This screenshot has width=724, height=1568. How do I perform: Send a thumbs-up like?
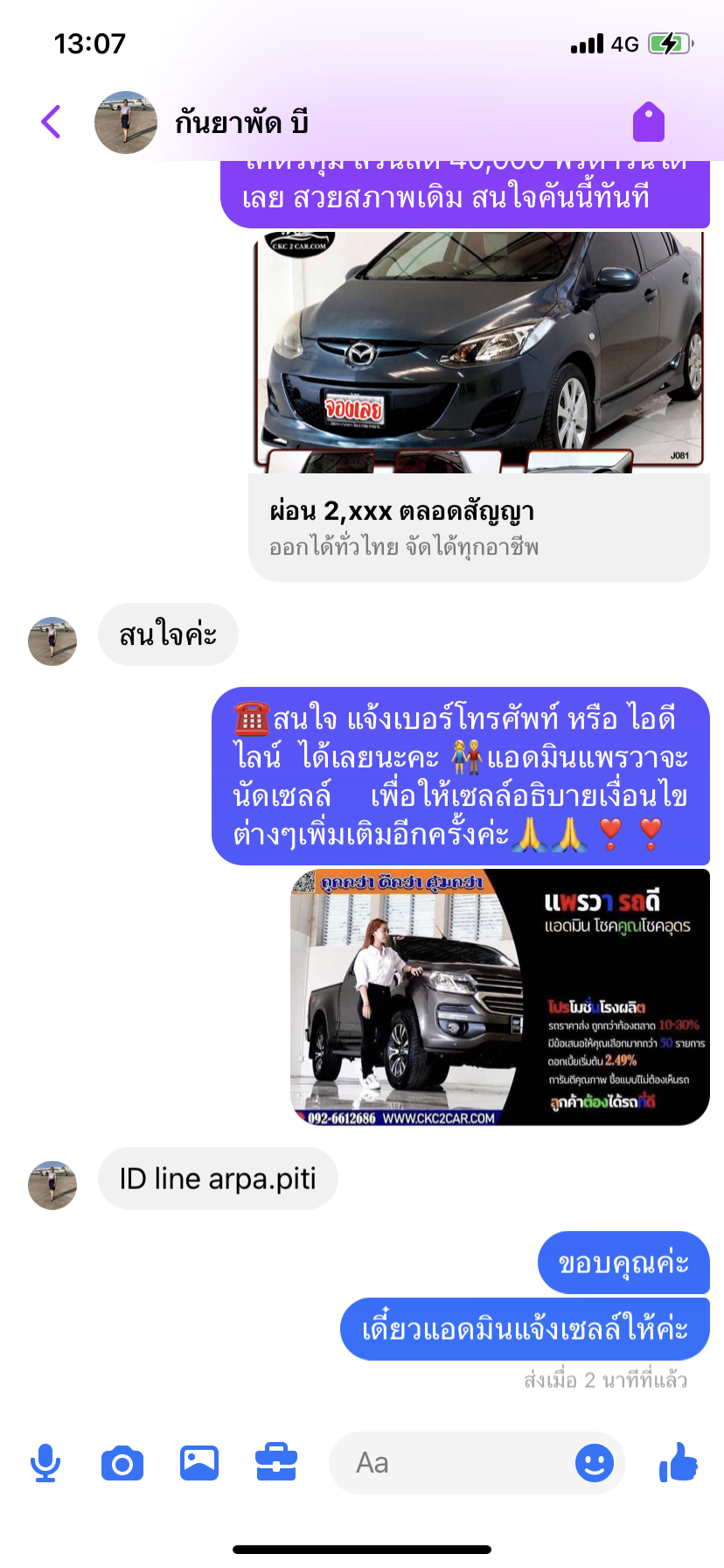pyautogui.click(x=679, y=1461)
